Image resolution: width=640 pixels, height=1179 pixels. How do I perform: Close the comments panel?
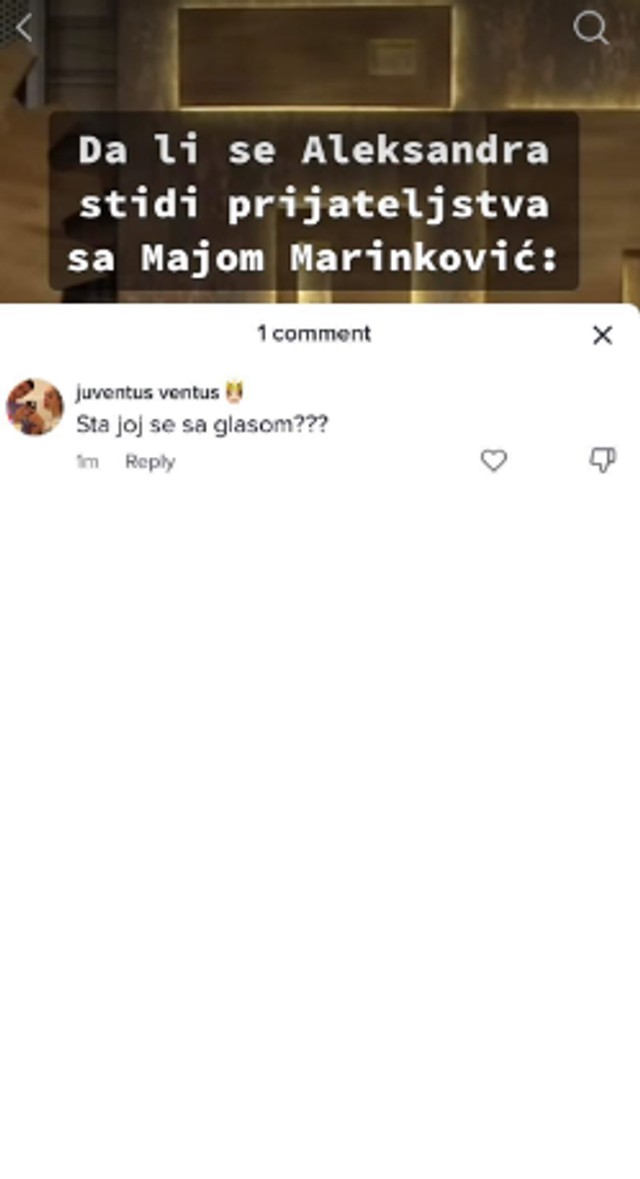pos(602,335)
